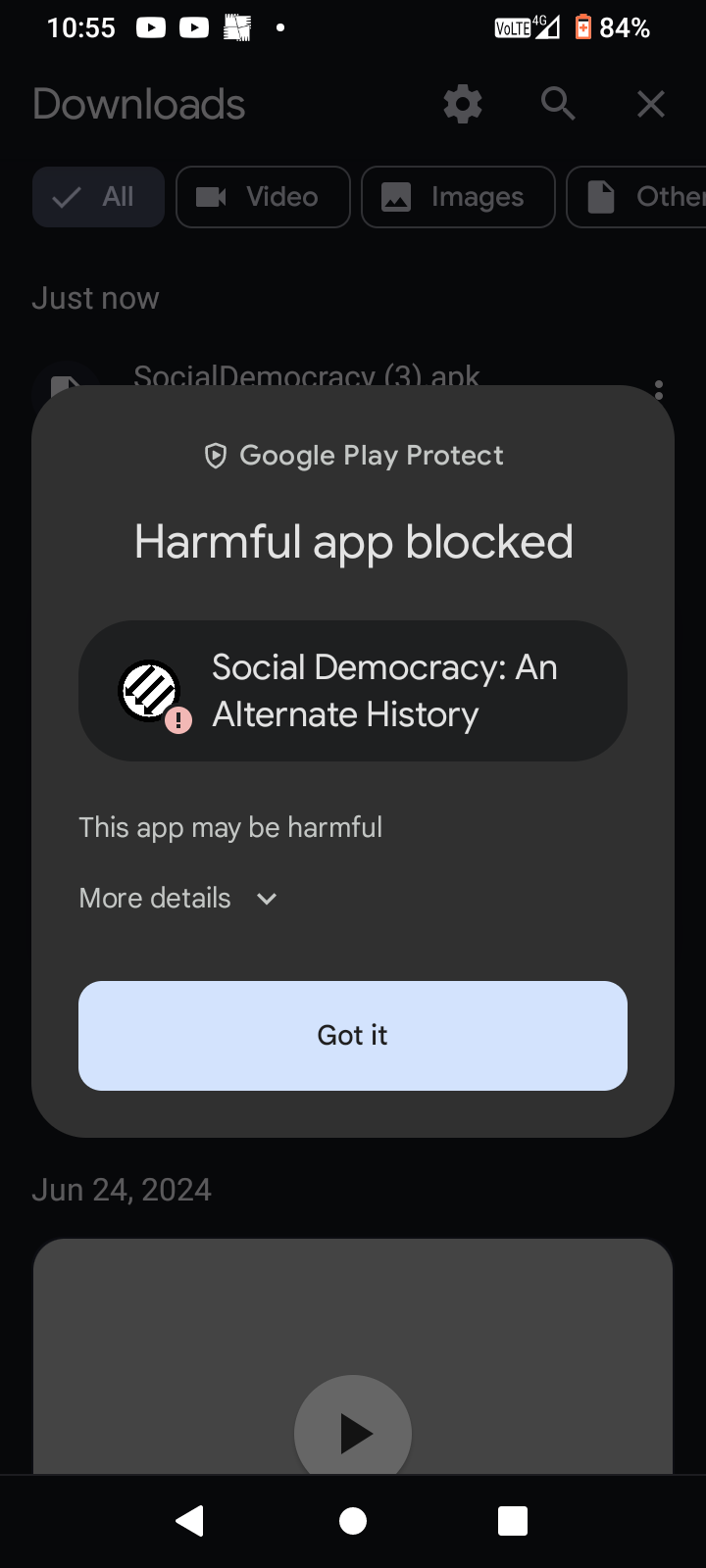Screen dimensions: 706x1568
Task: Go to the home screen
Action: coord(353,1520)
